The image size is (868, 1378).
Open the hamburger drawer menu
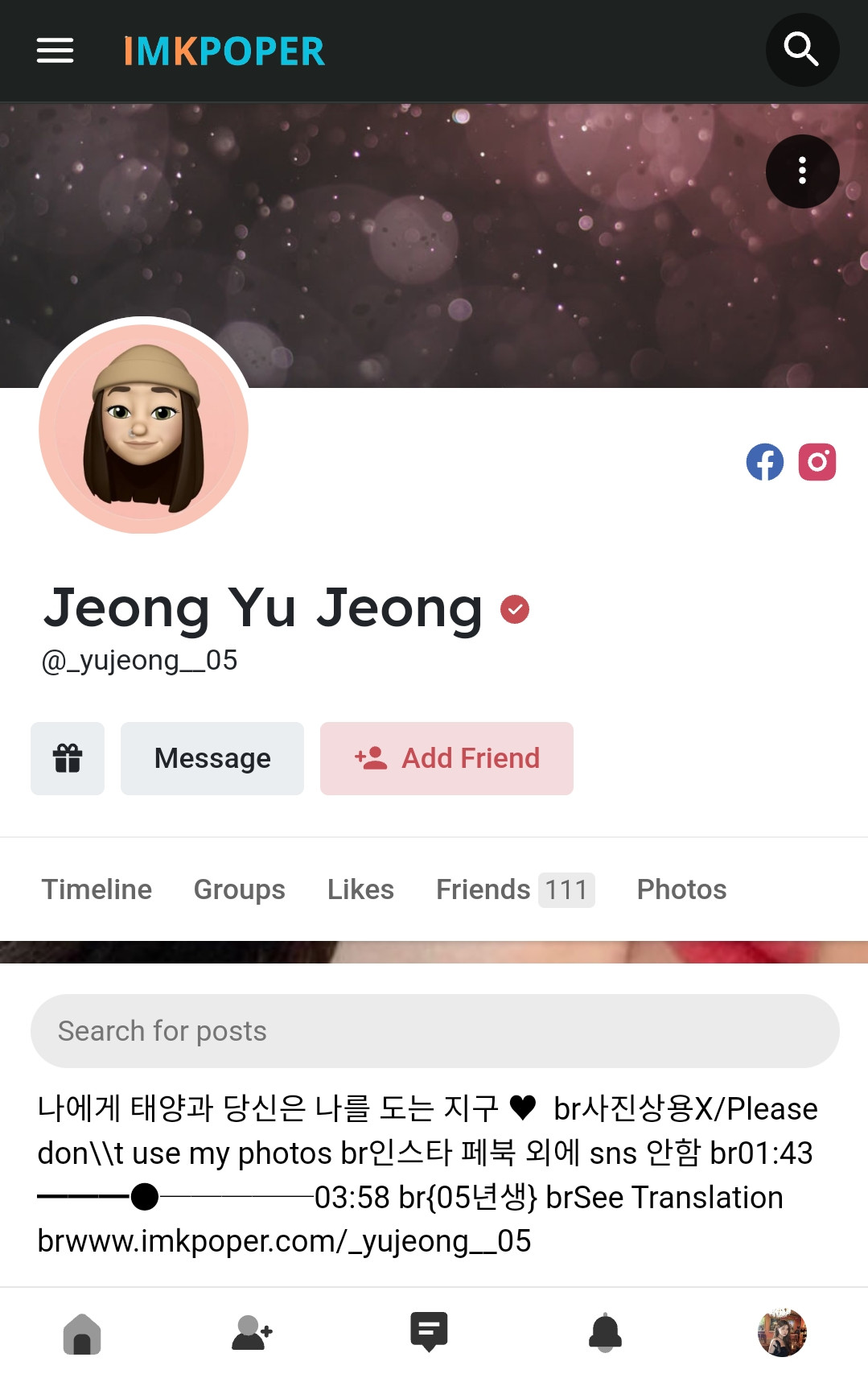click(x=55, y=51)
